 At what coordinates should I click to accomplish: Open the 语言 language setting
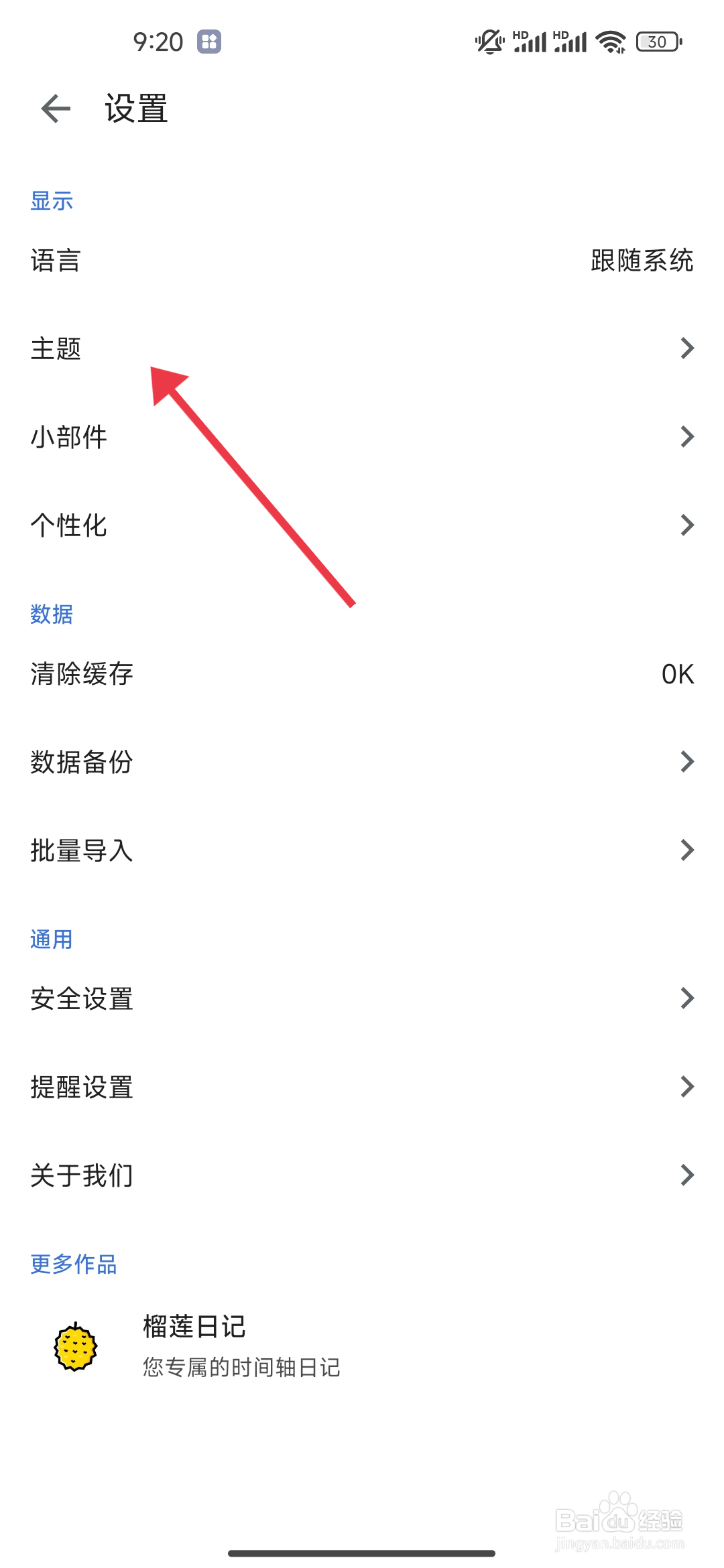coord(56,261)
